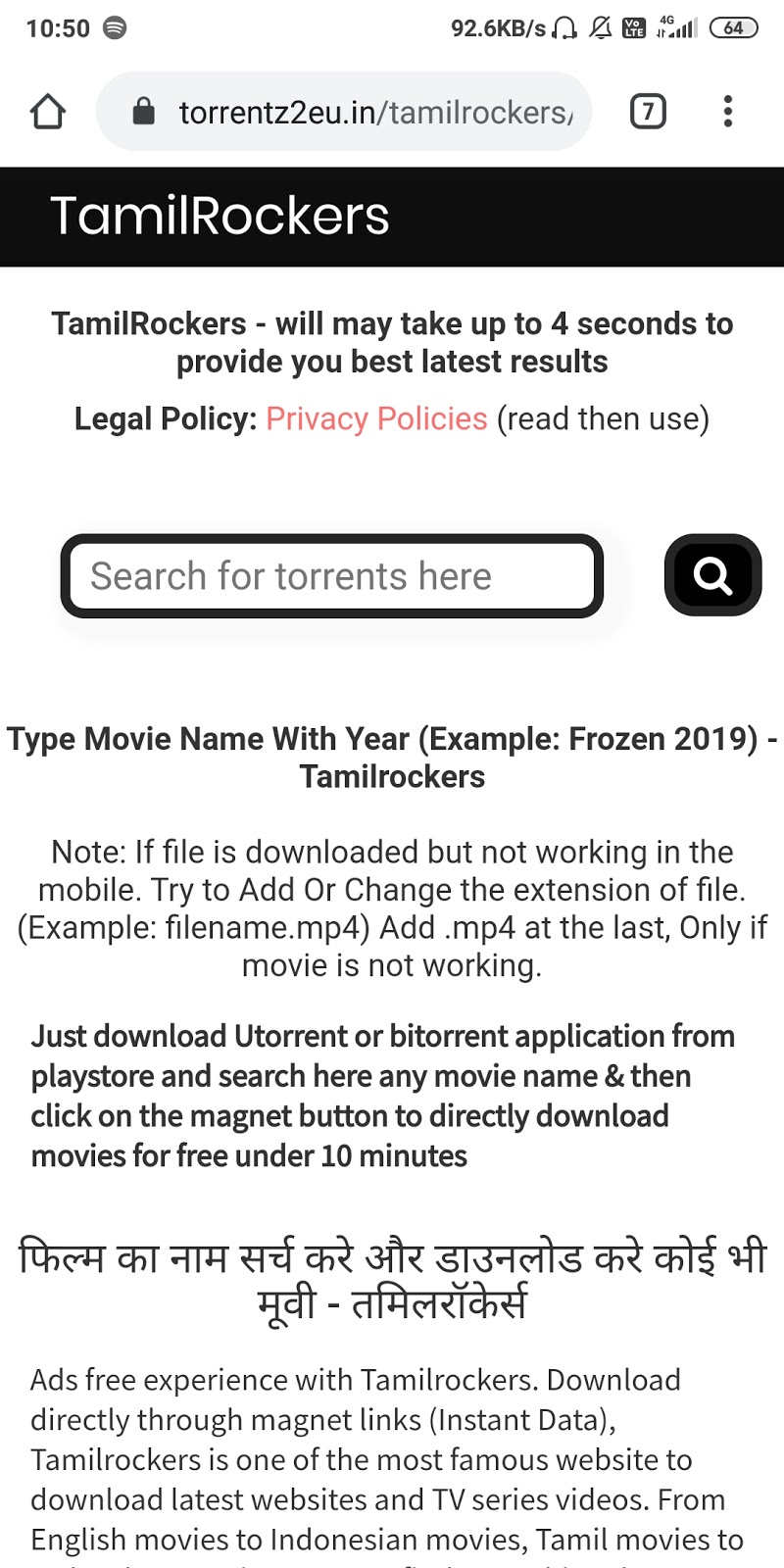Open the Privacy Policies link

pos(376,419)
